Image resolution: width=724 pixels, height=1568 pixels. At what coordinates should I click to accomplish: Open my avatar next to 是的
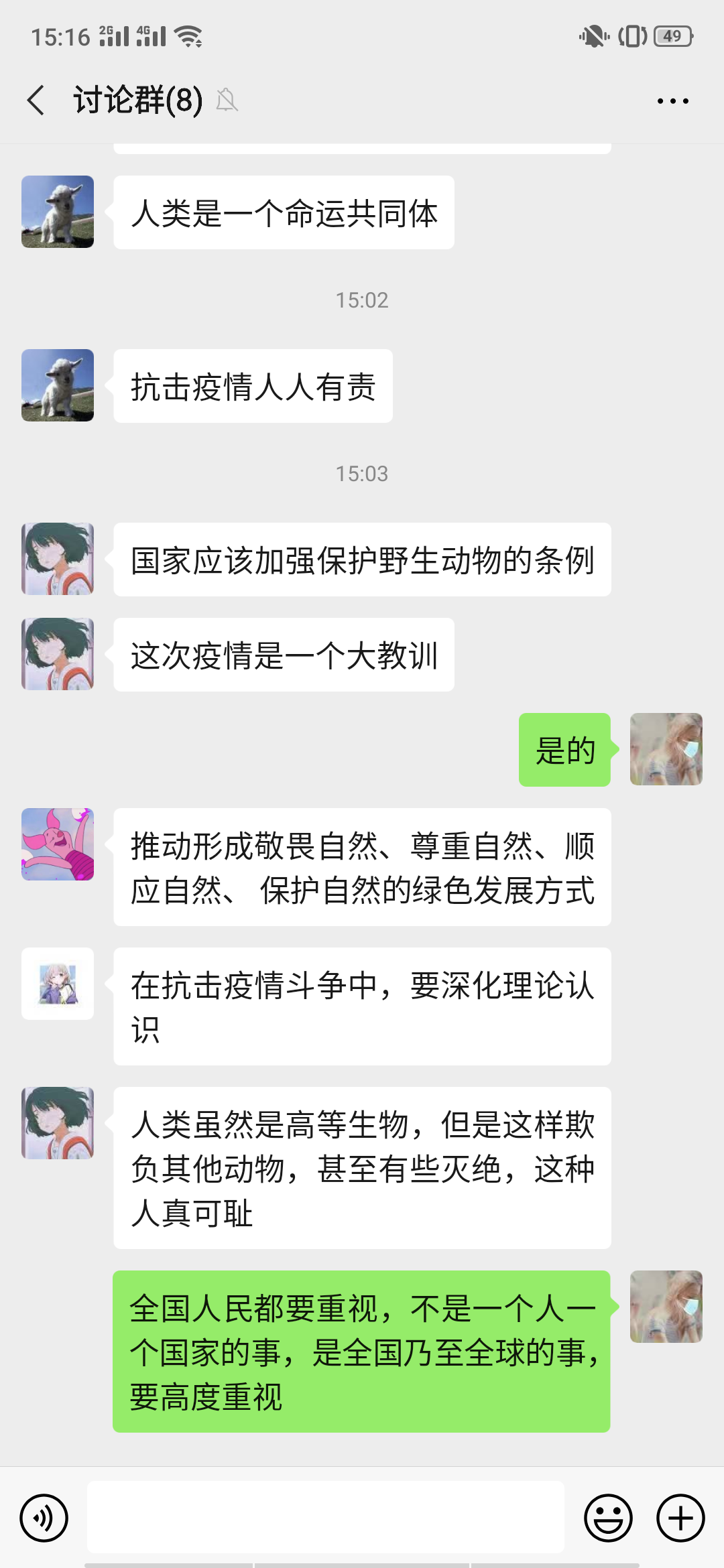(x=666, y=749)
